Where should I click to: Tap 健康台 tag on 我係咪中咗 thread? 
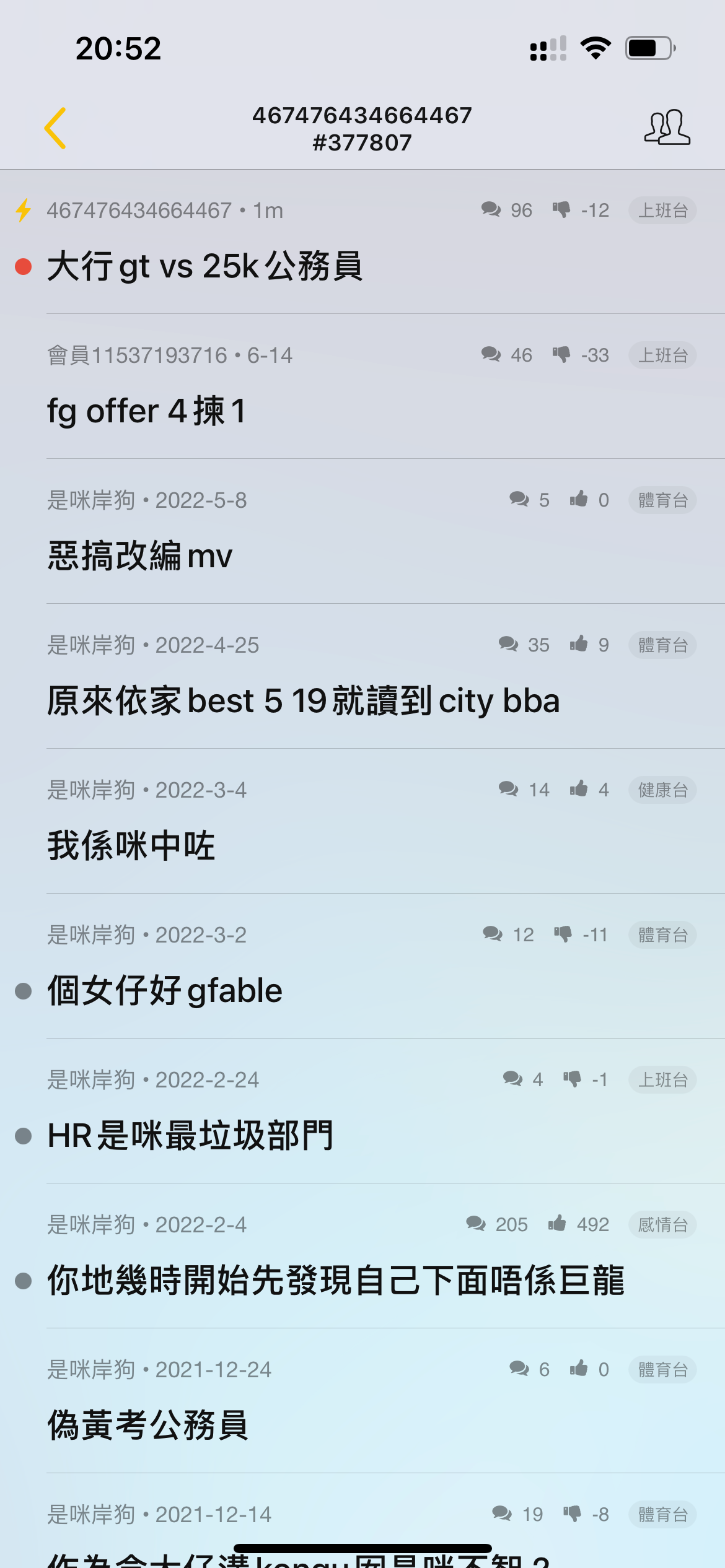point(662,790)
